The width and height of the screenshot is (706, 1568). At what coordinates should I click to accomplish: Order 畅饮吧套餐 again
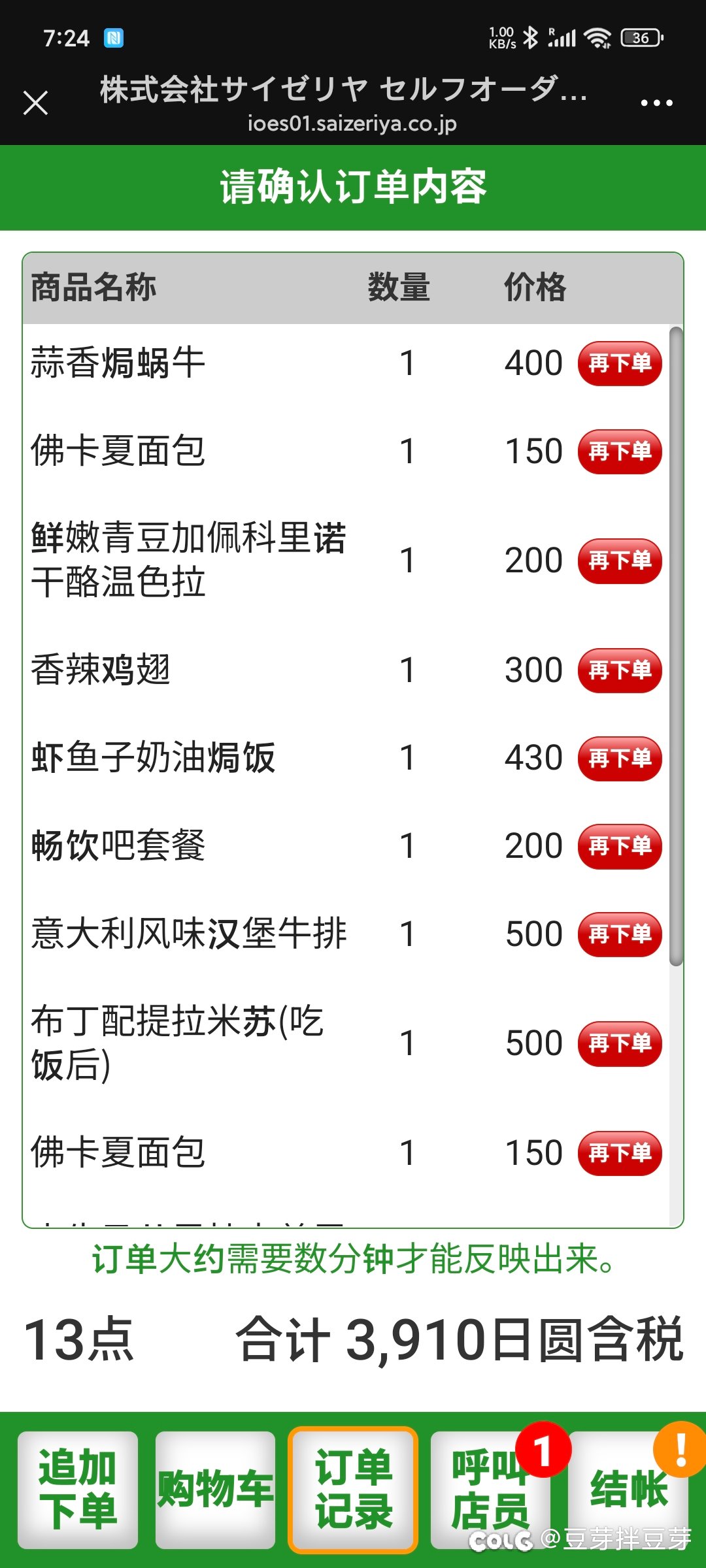(620, 846)
